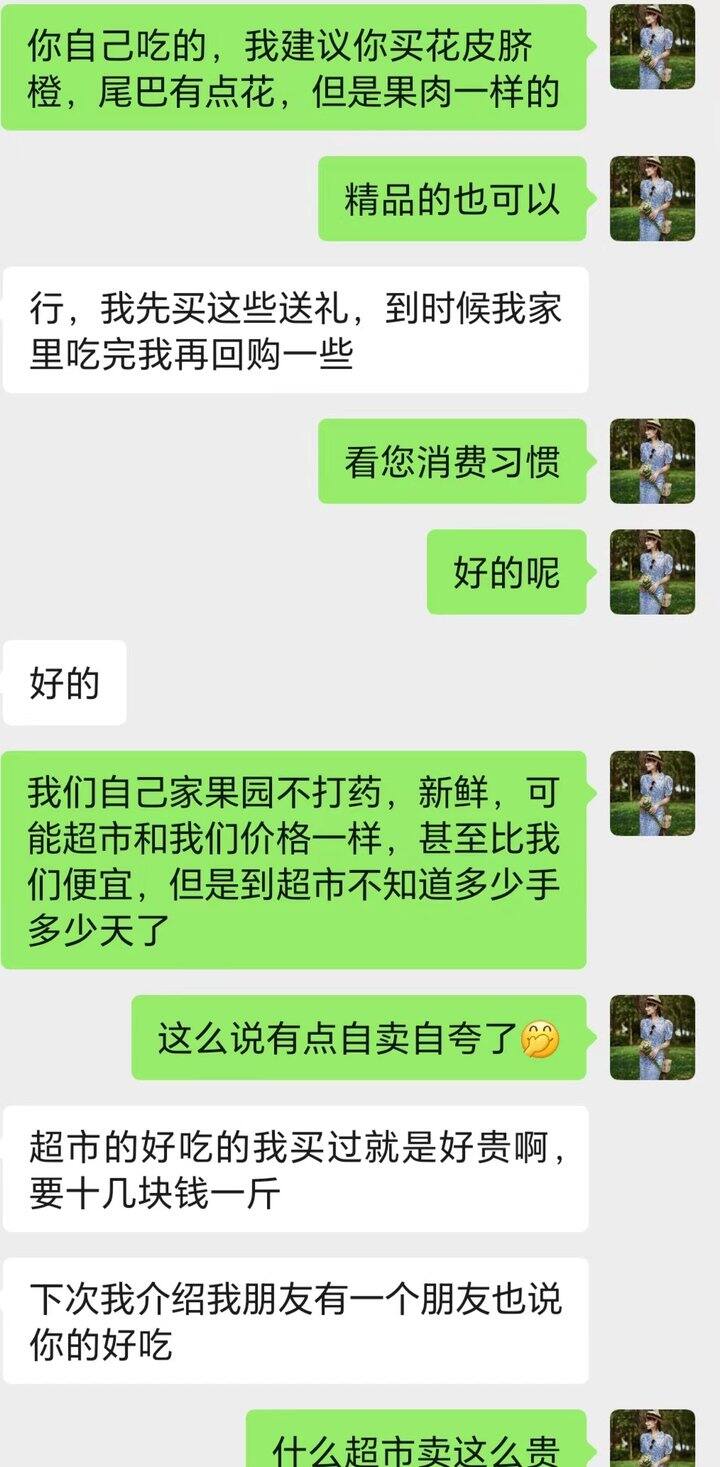Open avatar beside '这么说有点自卖自夸了' message
The height and width of the screenshot is (1467, 720).
652,1037
